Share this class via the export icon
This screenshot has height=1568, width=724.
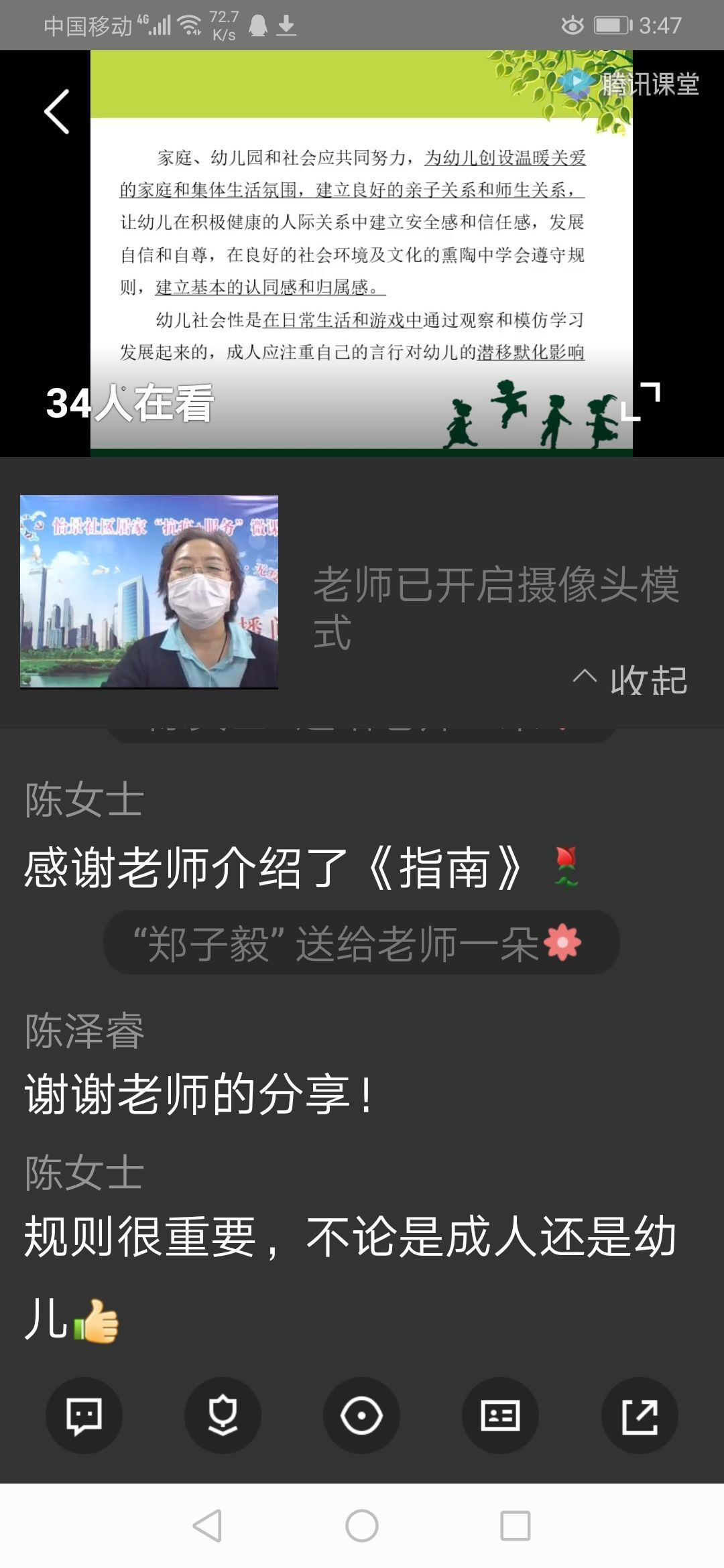640,1415
